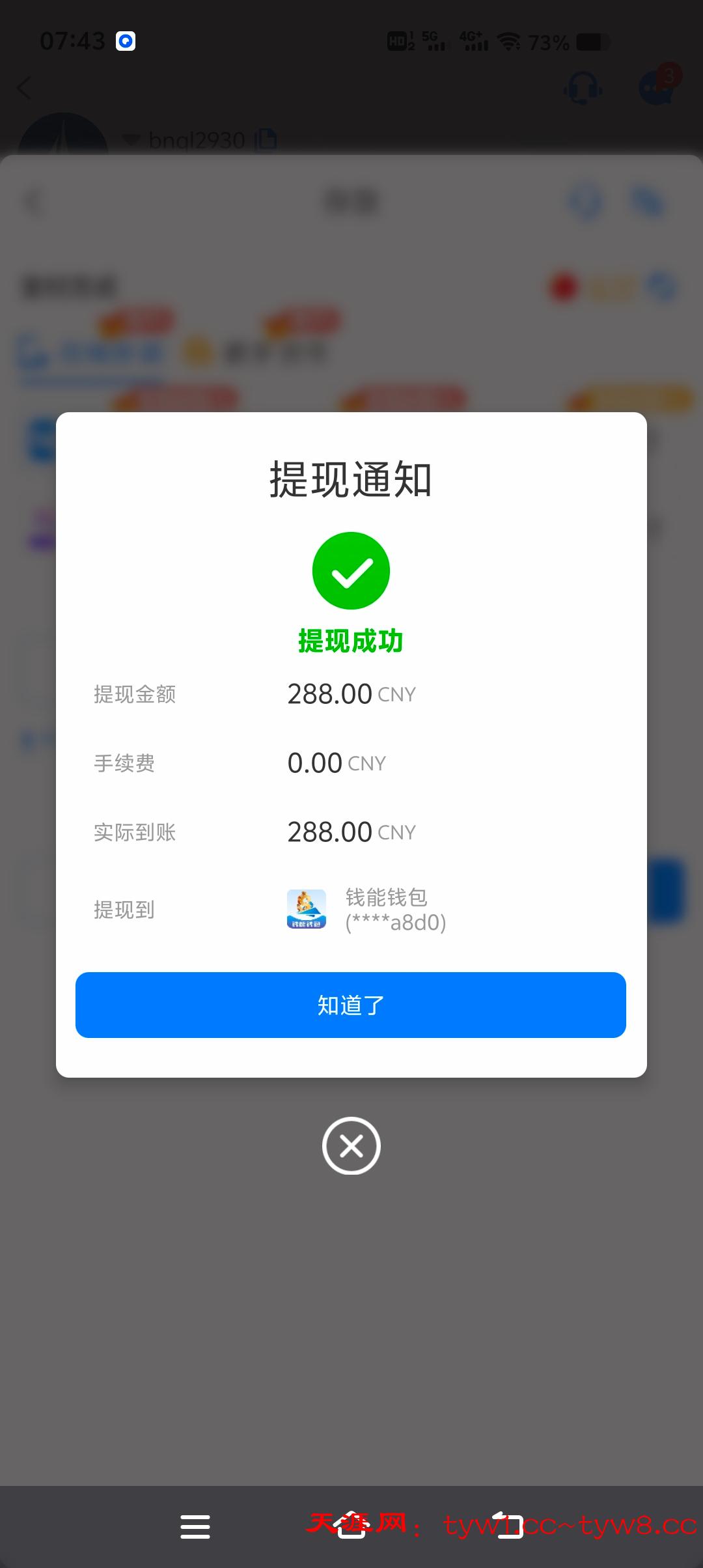The image size is (703, 1568).
Task: Open recent apps from the navigation bar
Action: [x=195, y=1526]
